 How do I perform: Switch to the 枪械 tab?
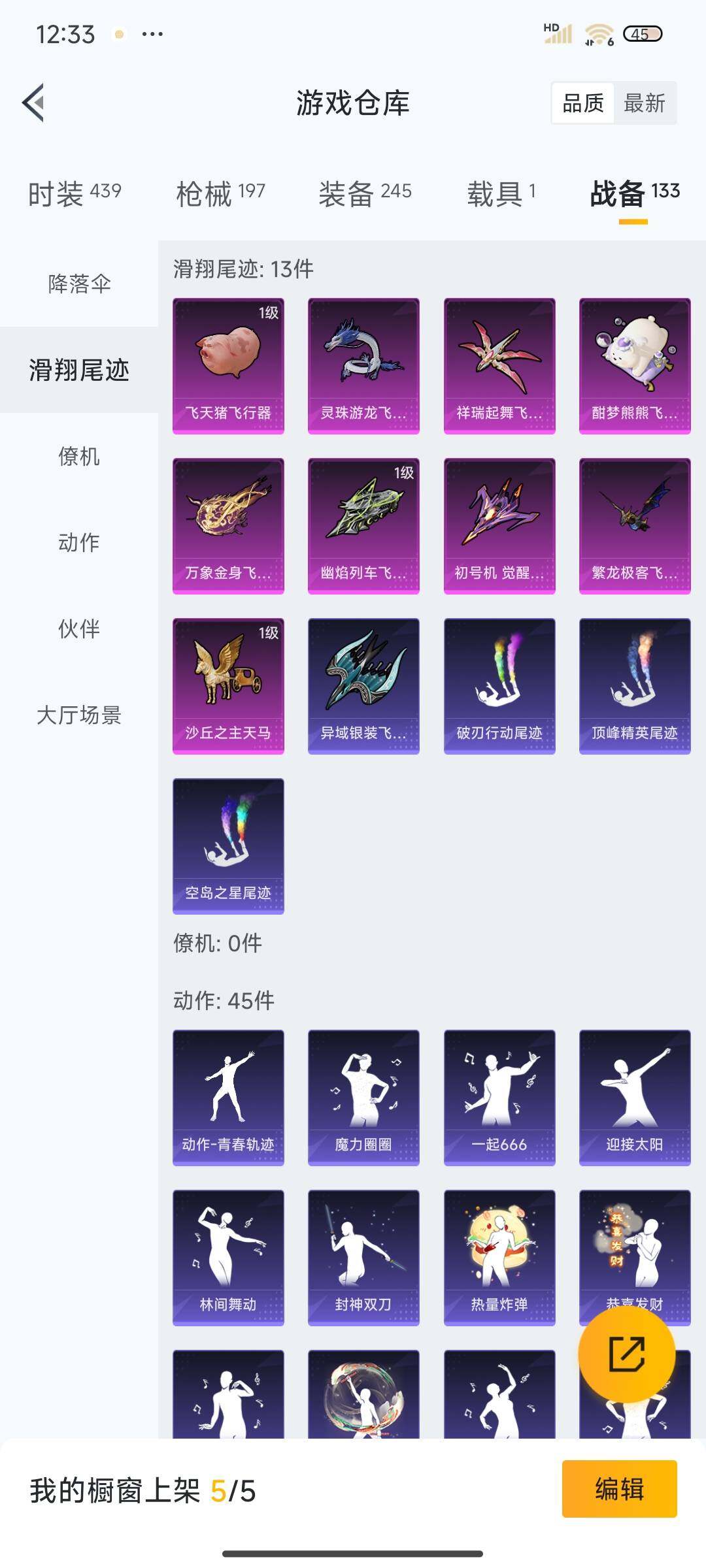tap(220, 193)
